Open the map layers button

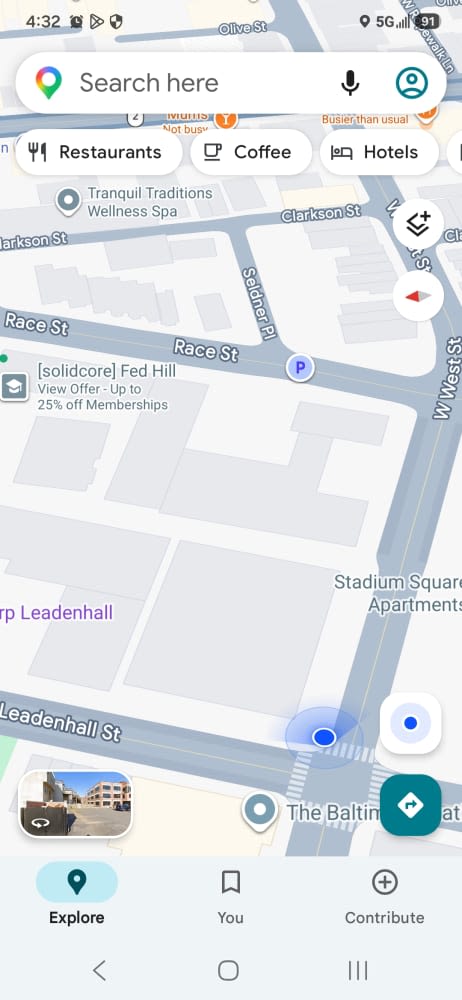418,225
